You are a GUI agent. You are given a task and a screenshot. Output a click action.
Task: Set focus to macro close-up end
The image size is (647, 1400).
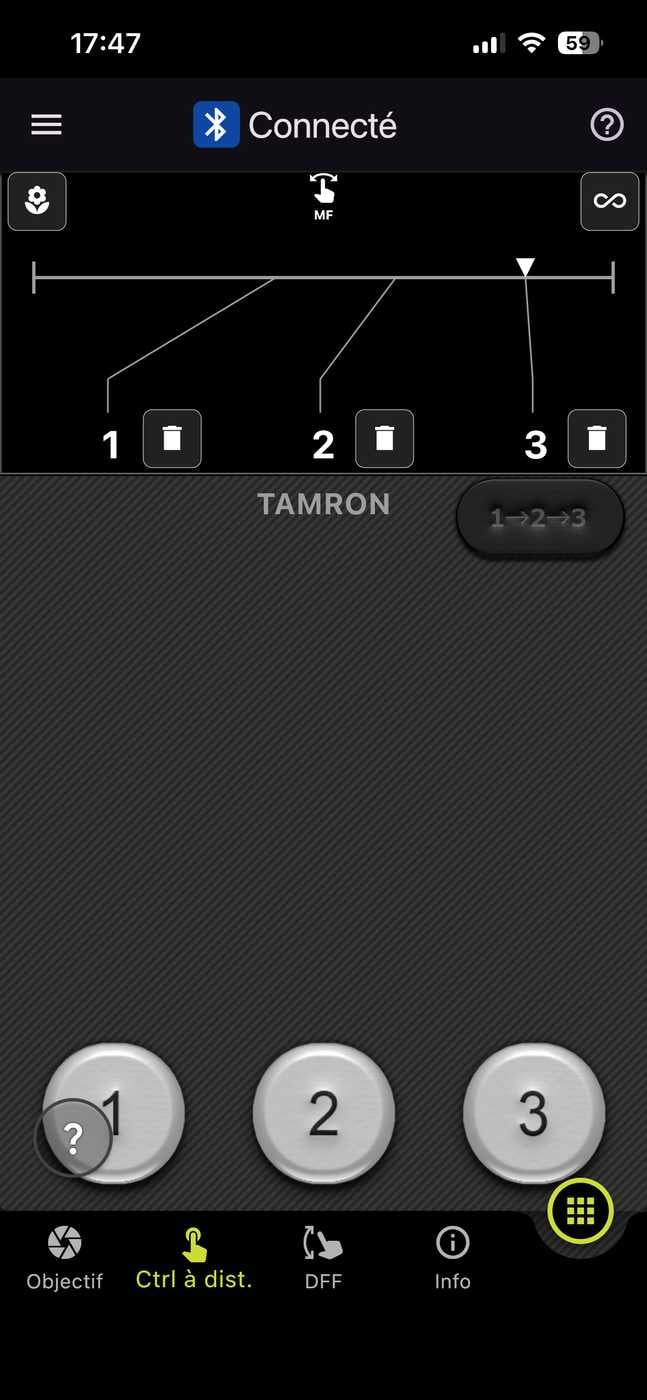(38, 202)
